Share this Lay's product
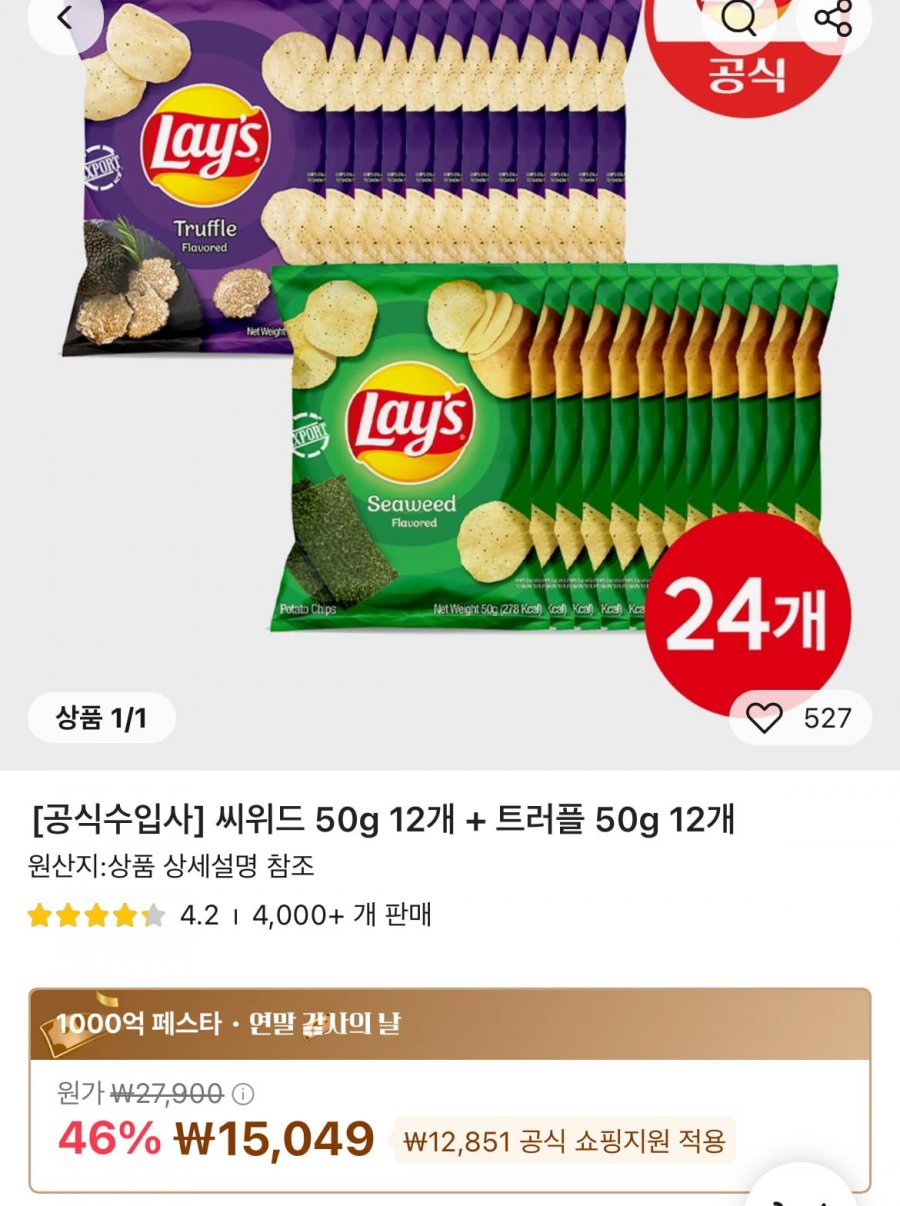Viewport: 900px width, 1206px height. (832, 18)
